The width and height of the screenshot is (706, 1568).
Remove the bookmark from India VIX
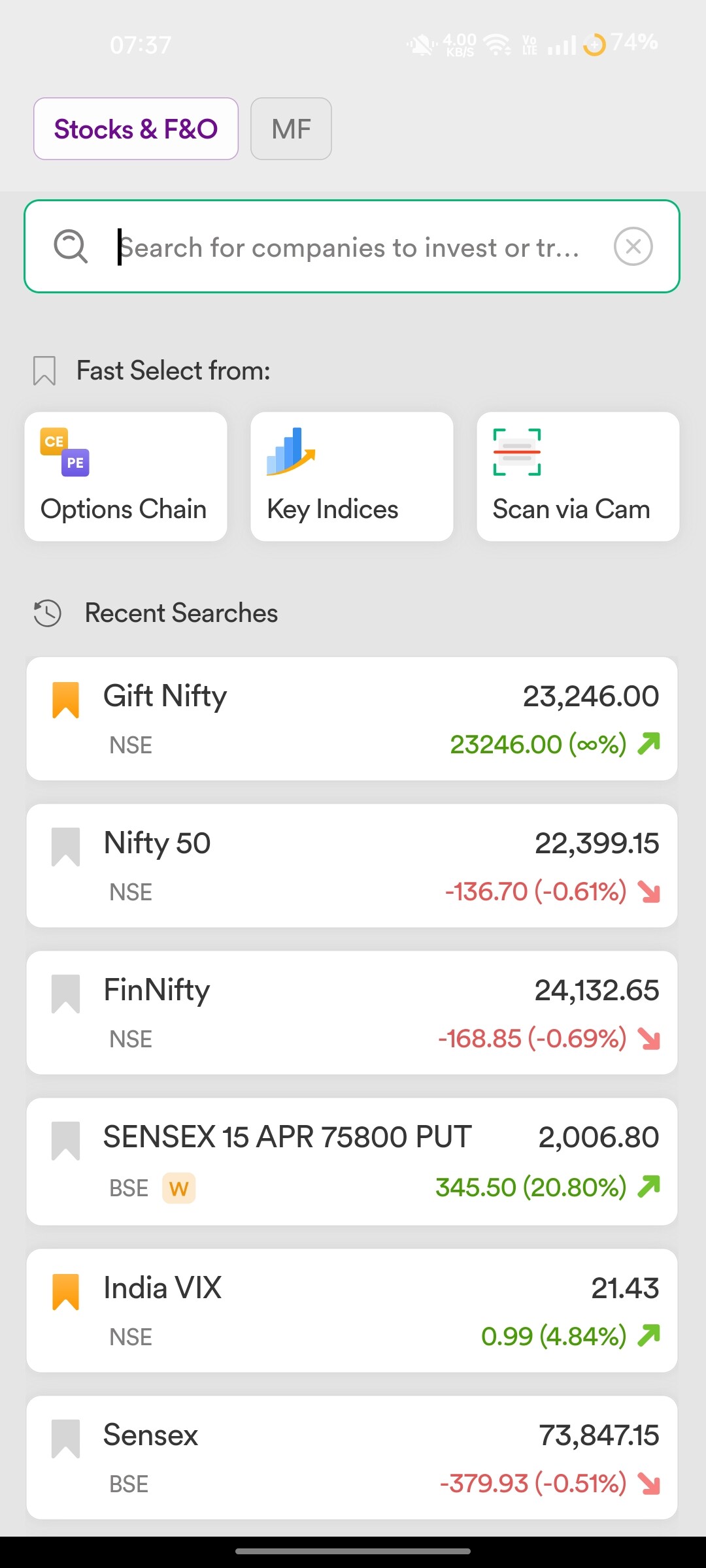[x=65, y=1292]
